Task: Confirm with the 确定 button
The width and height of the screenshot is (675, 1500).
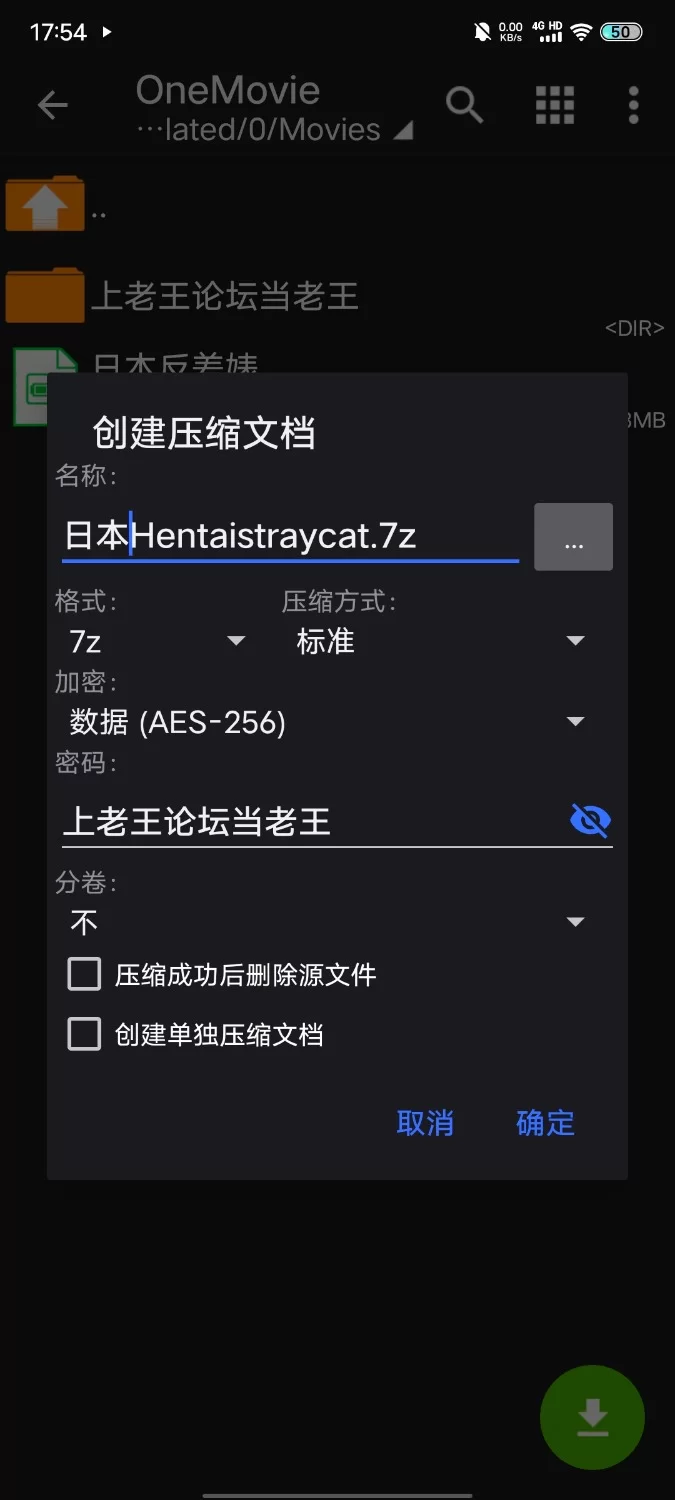Action: [x=545, y=1123]
